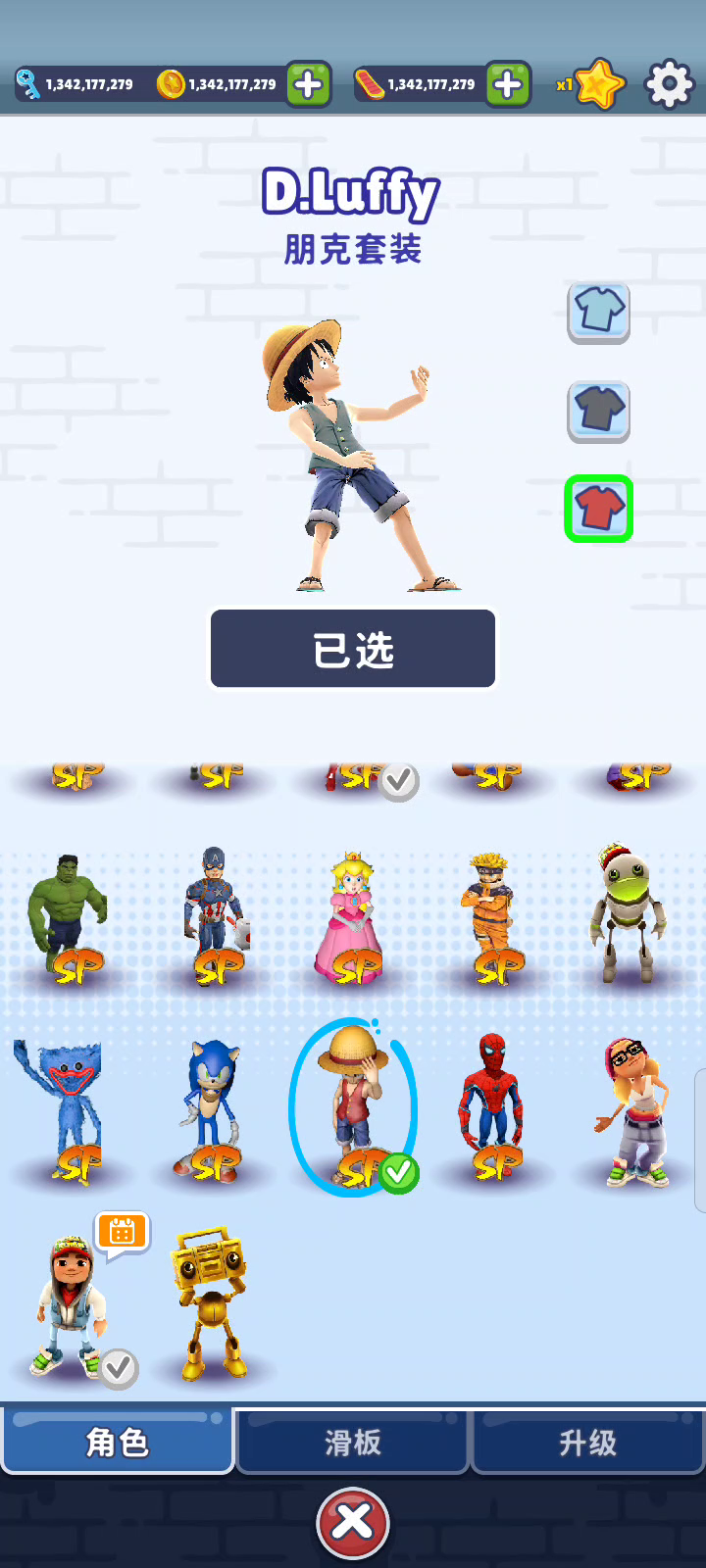Choose the golden boombox robot character

click(211, 1303)
